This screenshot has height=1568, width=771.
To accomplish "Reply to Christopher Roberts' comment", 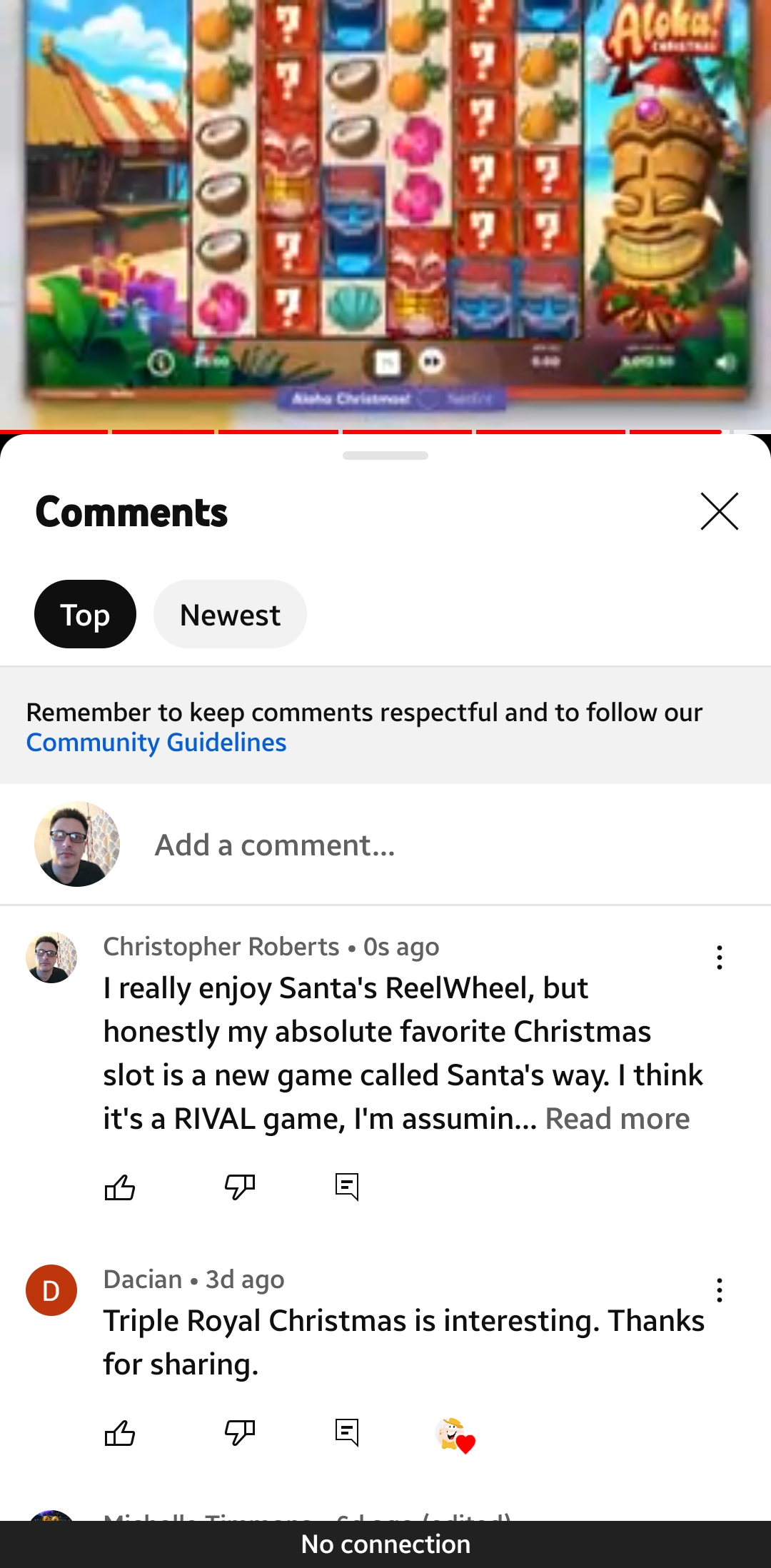I will 347,1187.
